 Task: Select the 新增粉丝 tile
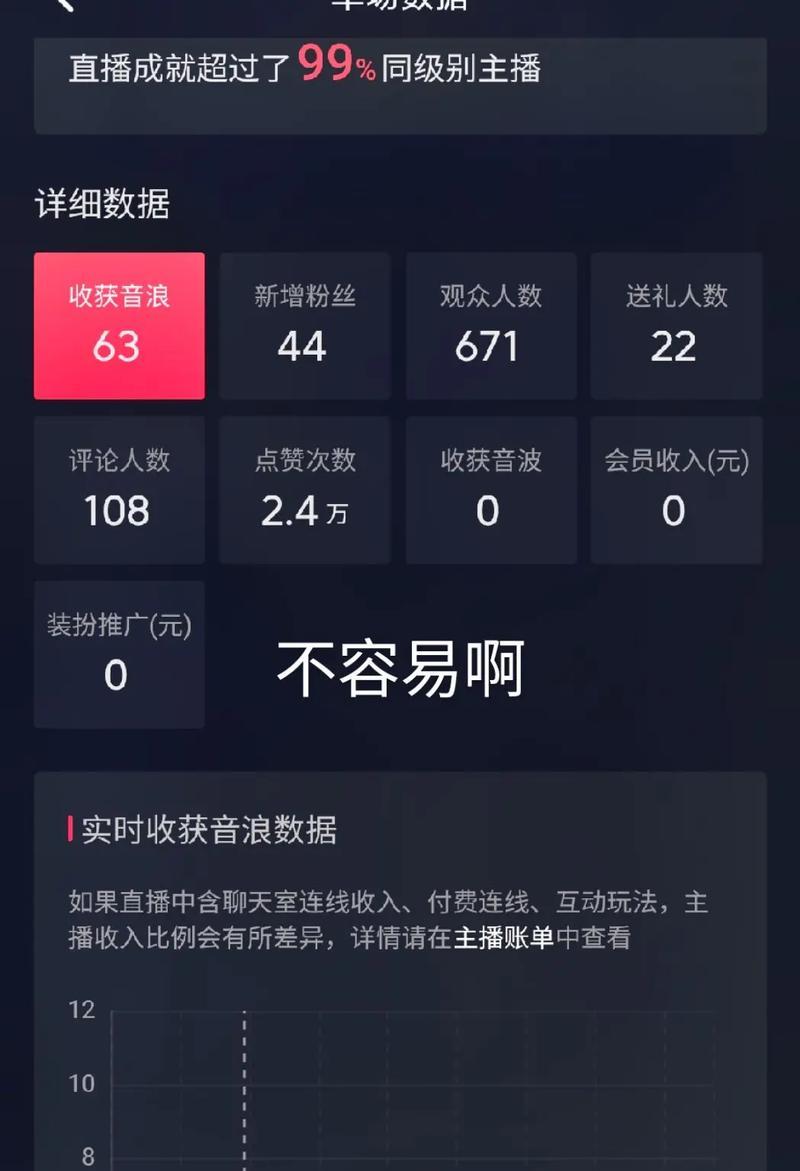click(x=304, y=326)
